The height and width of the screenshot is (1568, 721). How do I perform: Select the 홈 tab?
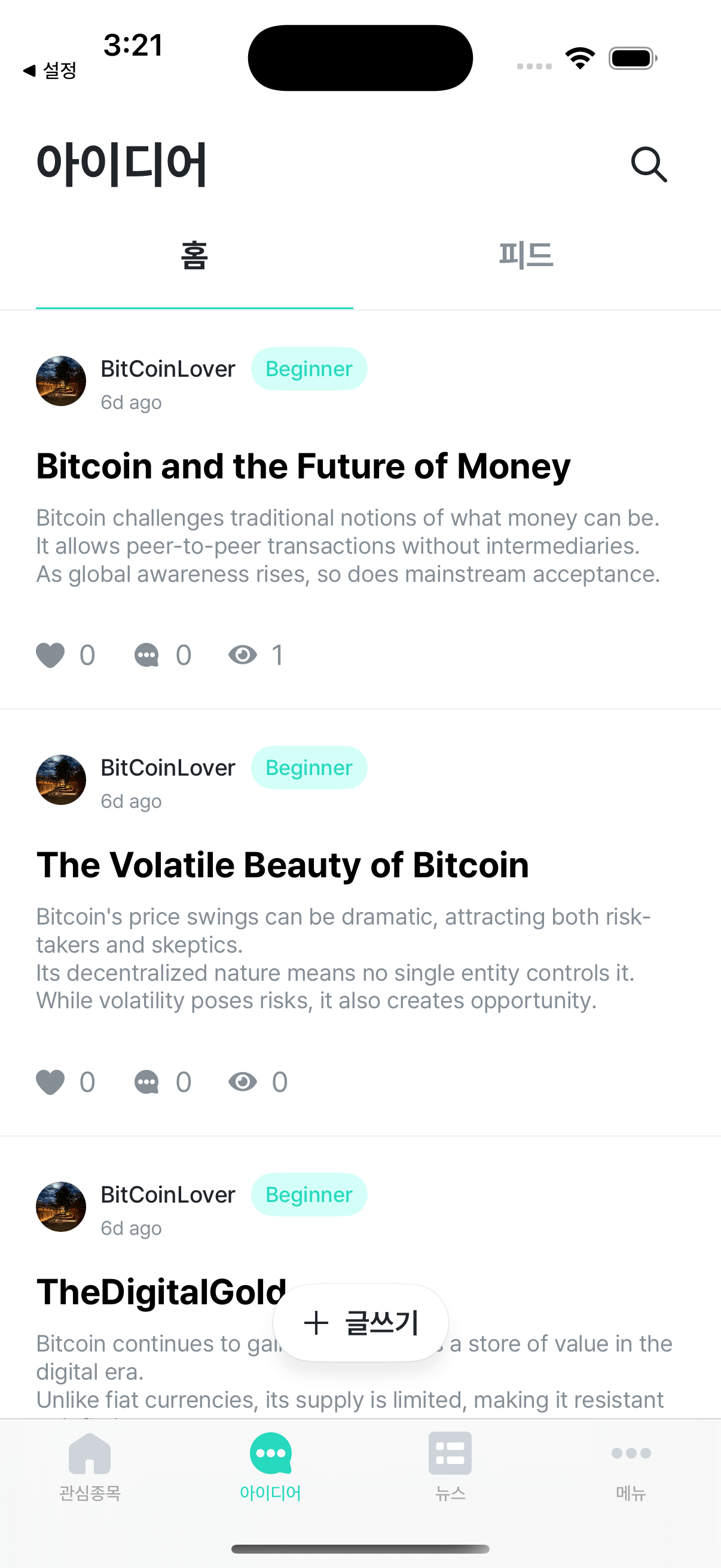tap(194, 255)
